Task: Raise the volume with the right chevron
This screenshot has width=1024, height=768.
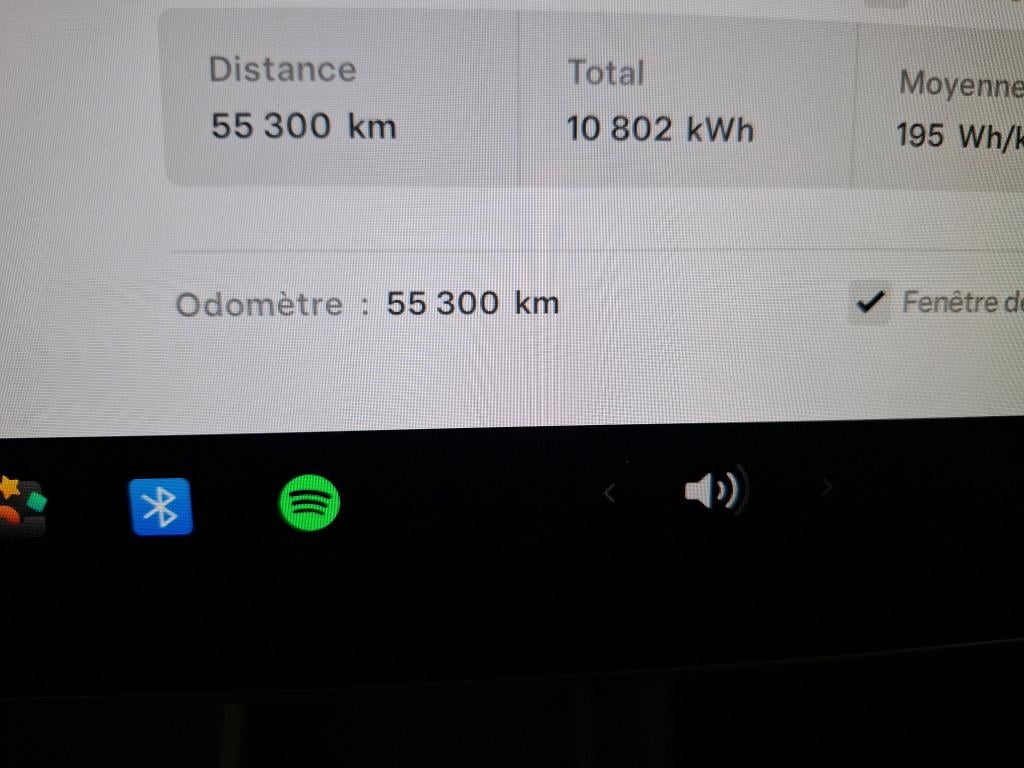Action: coord(827,488)
